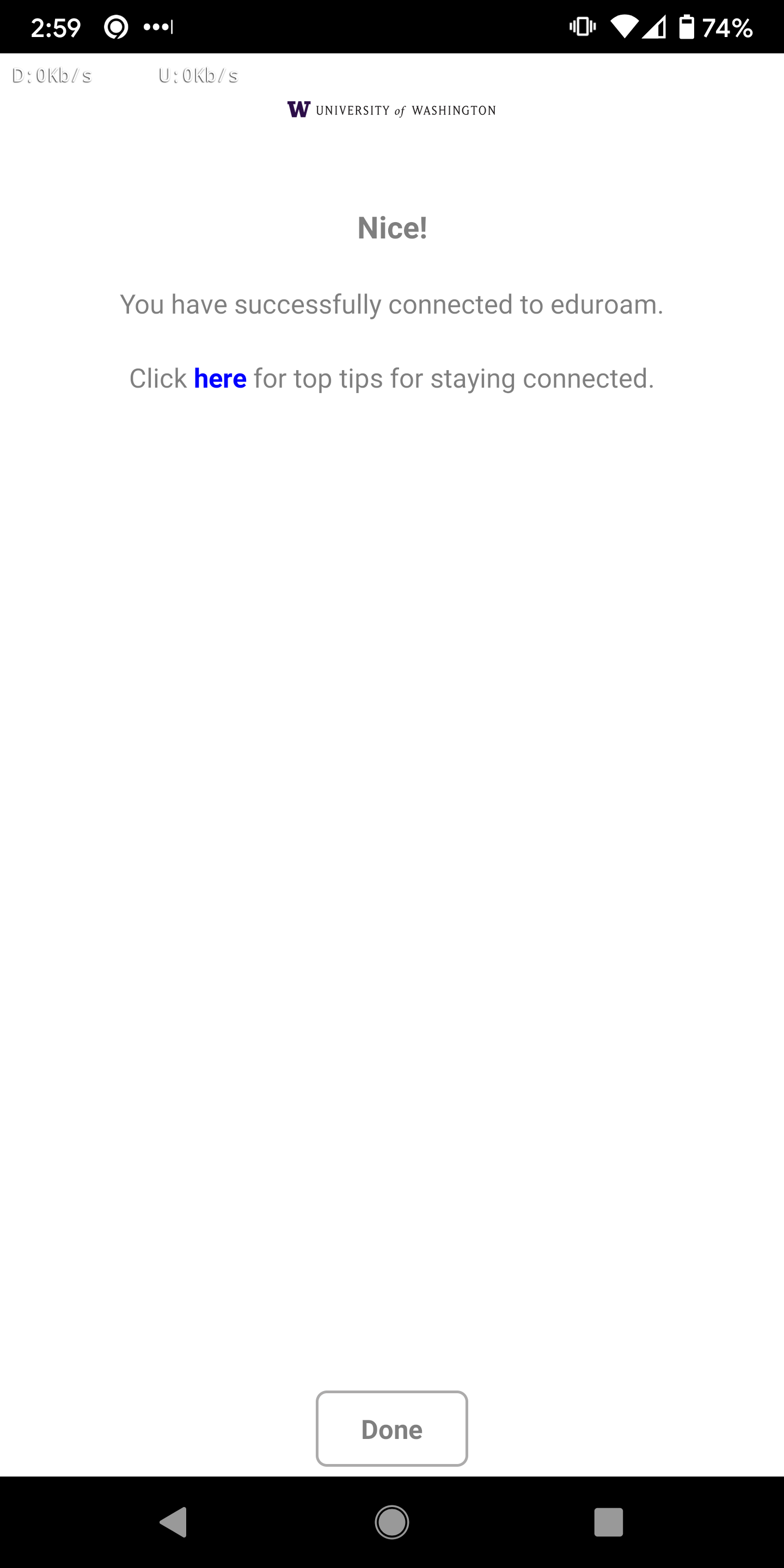Open recent apps from the navigation bar
This screenshot has width=784, height=1568.
point(608,1522)
